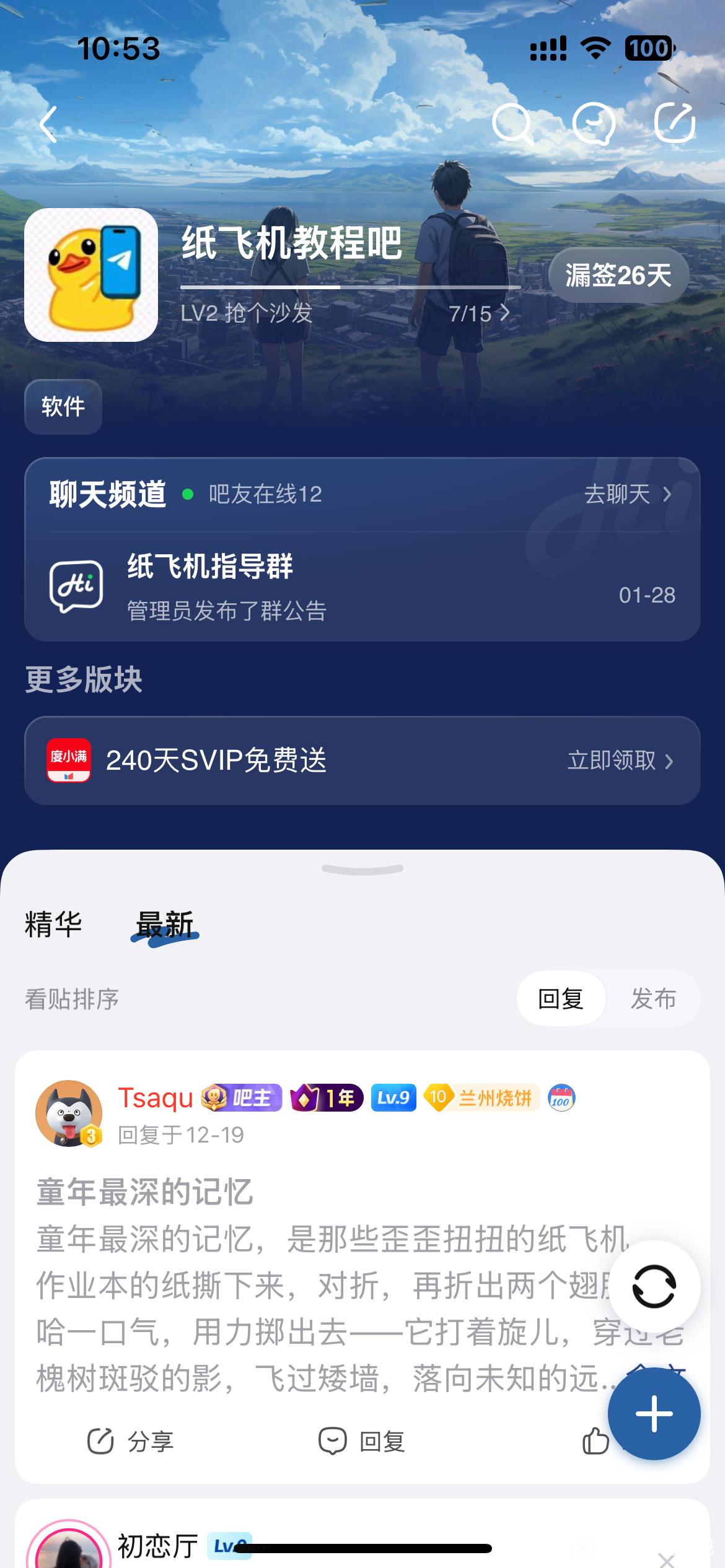Refresh the post feed

coord(654,1286)
